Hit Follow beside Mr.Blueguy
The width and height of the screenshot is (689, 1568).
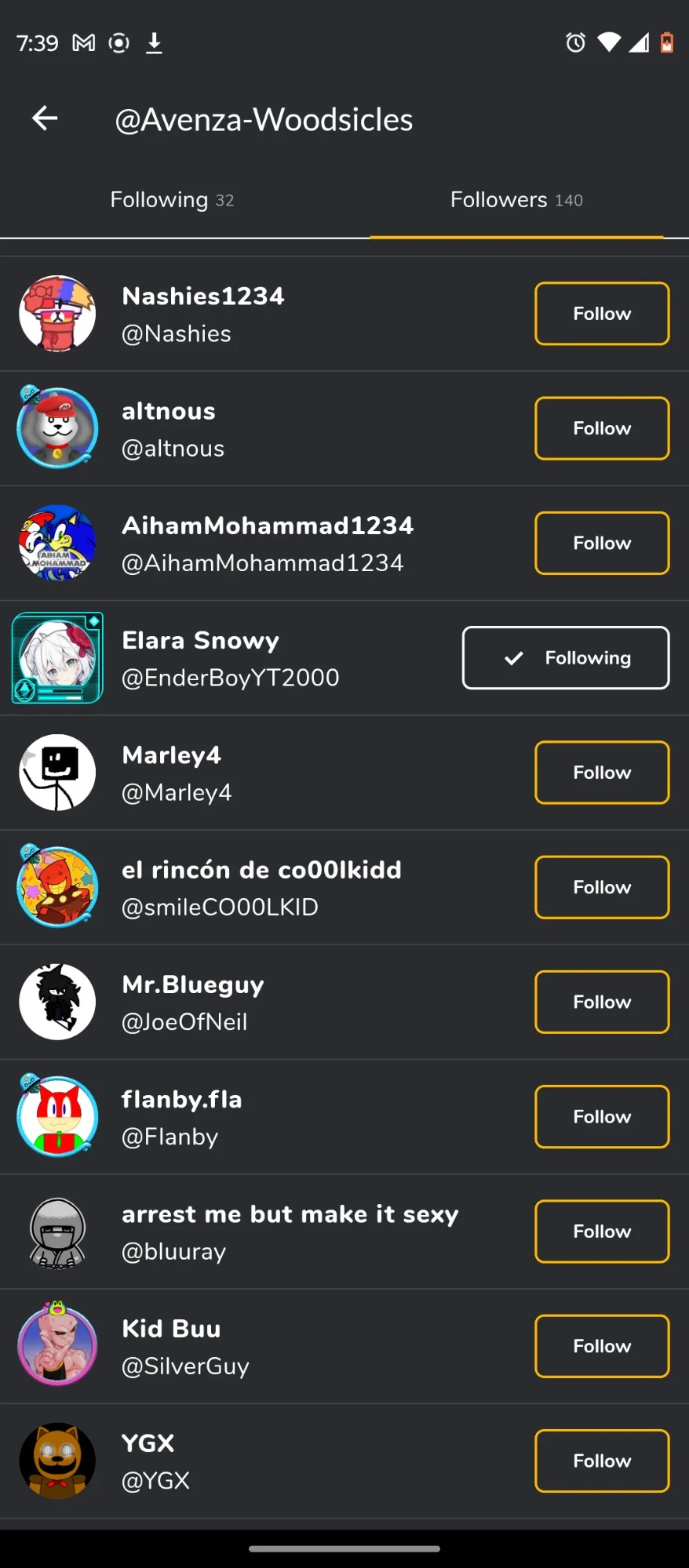pos(601,1002)
